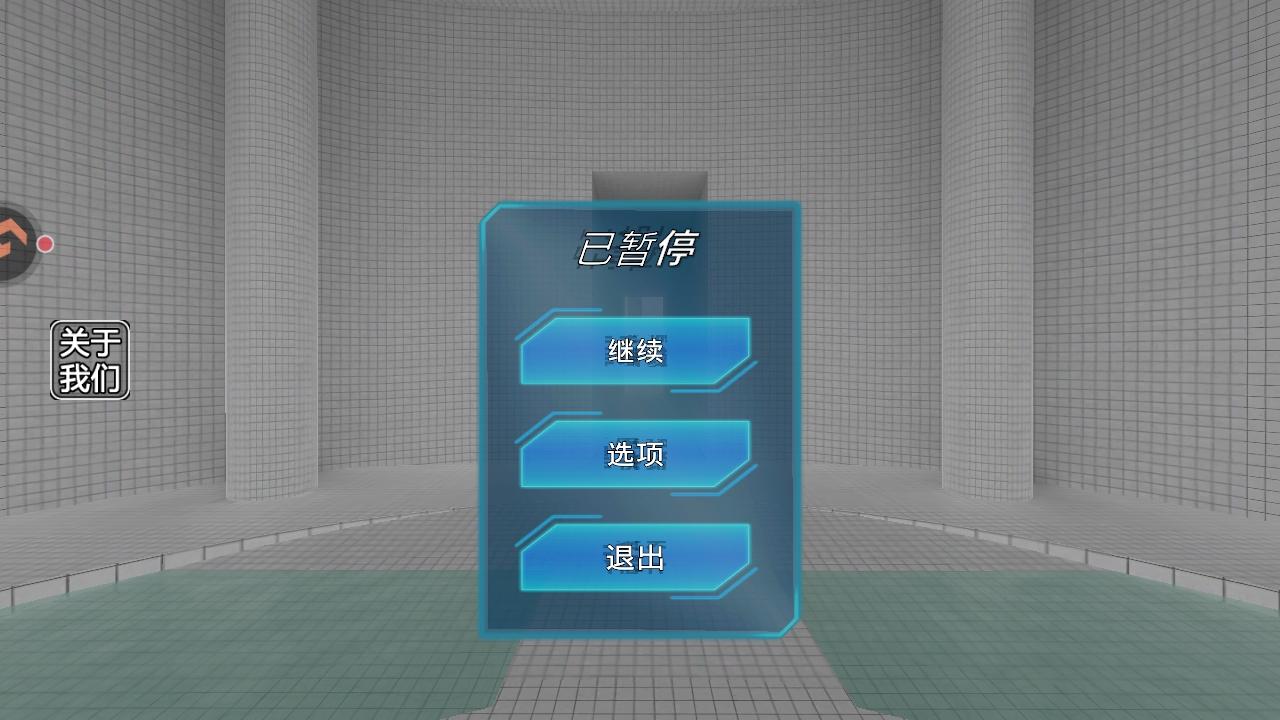Tap 继续 to resume the game
Viewport: 1280px width, 720px height.
pyautogui.click(x=635, y=351)
